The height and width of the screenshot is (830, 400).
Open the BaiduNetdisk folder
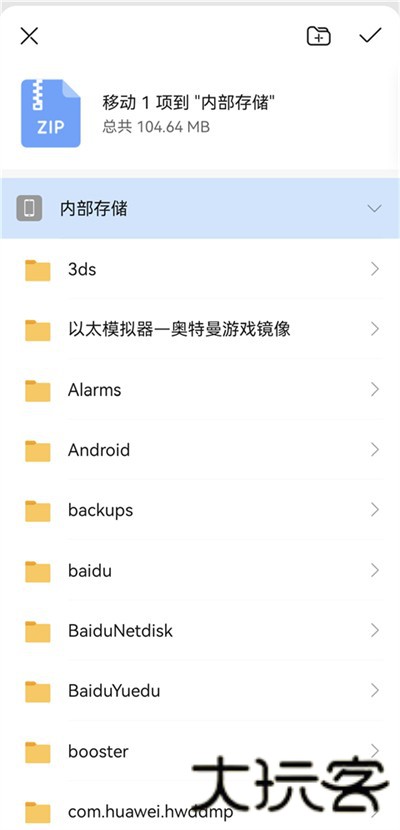click(x=200, y=630)
